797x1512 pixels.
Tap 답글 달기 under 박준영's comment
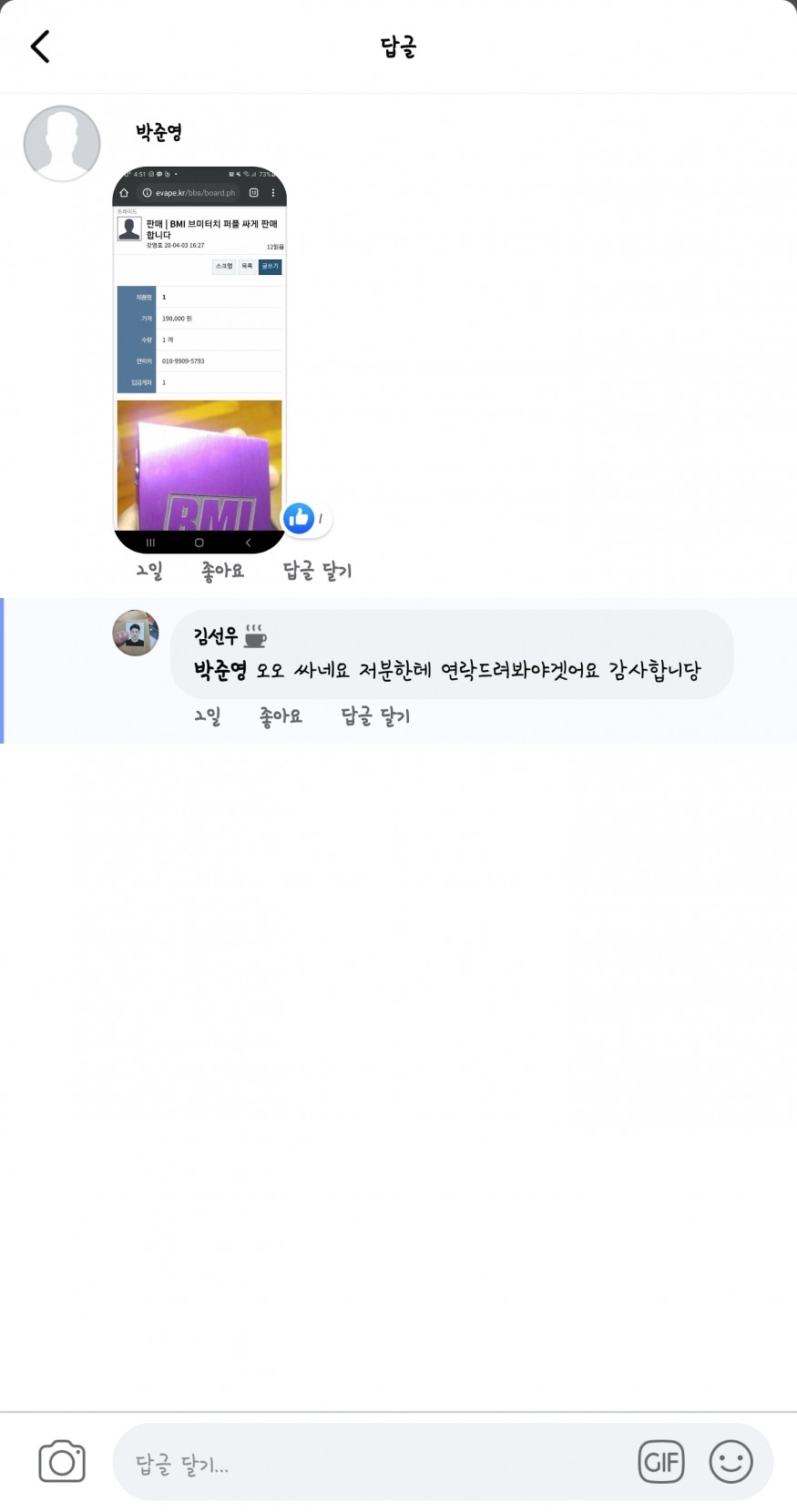click(317, 571)
